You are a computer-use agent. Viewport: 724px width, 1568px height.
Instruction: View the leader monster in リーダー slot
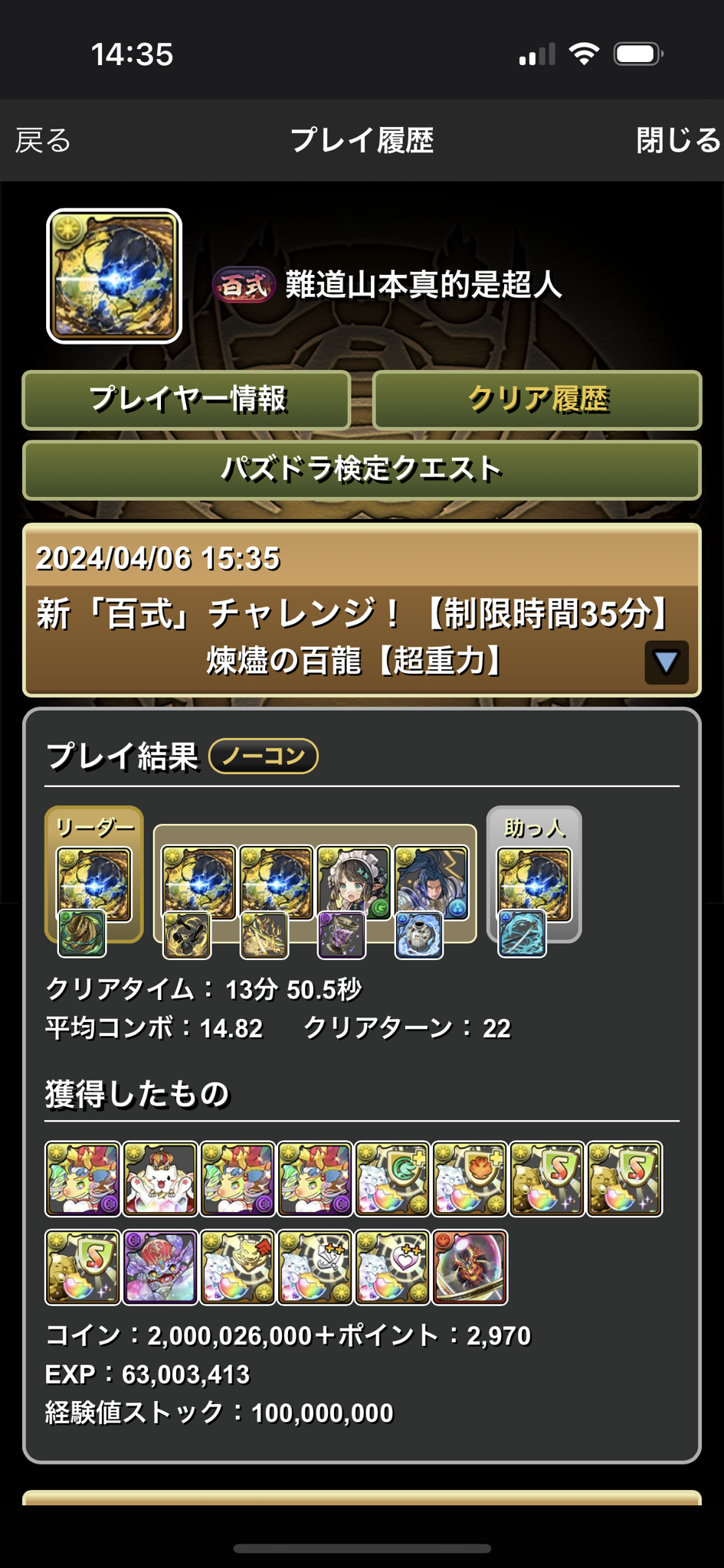94,884
